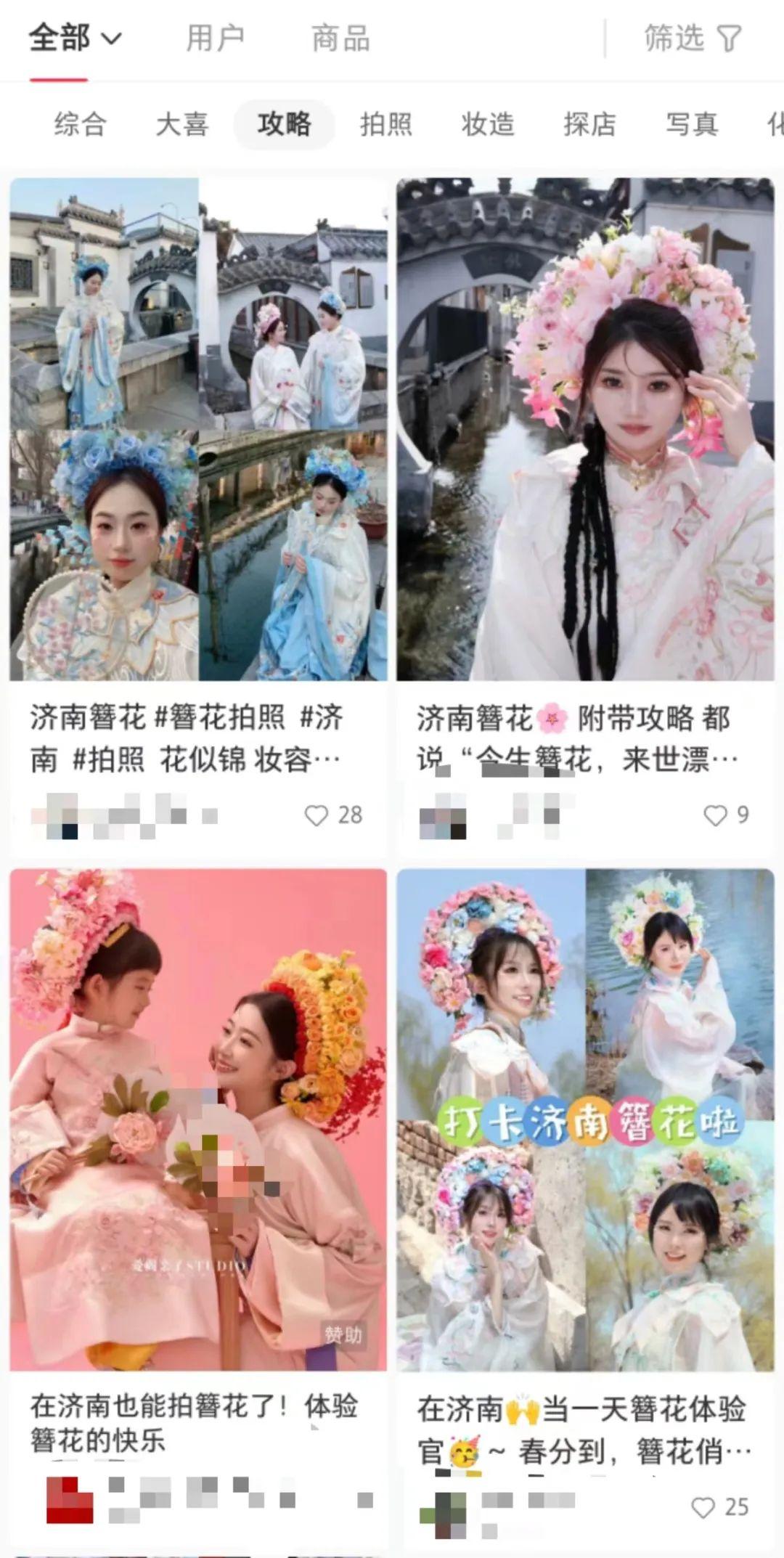Switch to the 商品 tab

tap(340, 38)
